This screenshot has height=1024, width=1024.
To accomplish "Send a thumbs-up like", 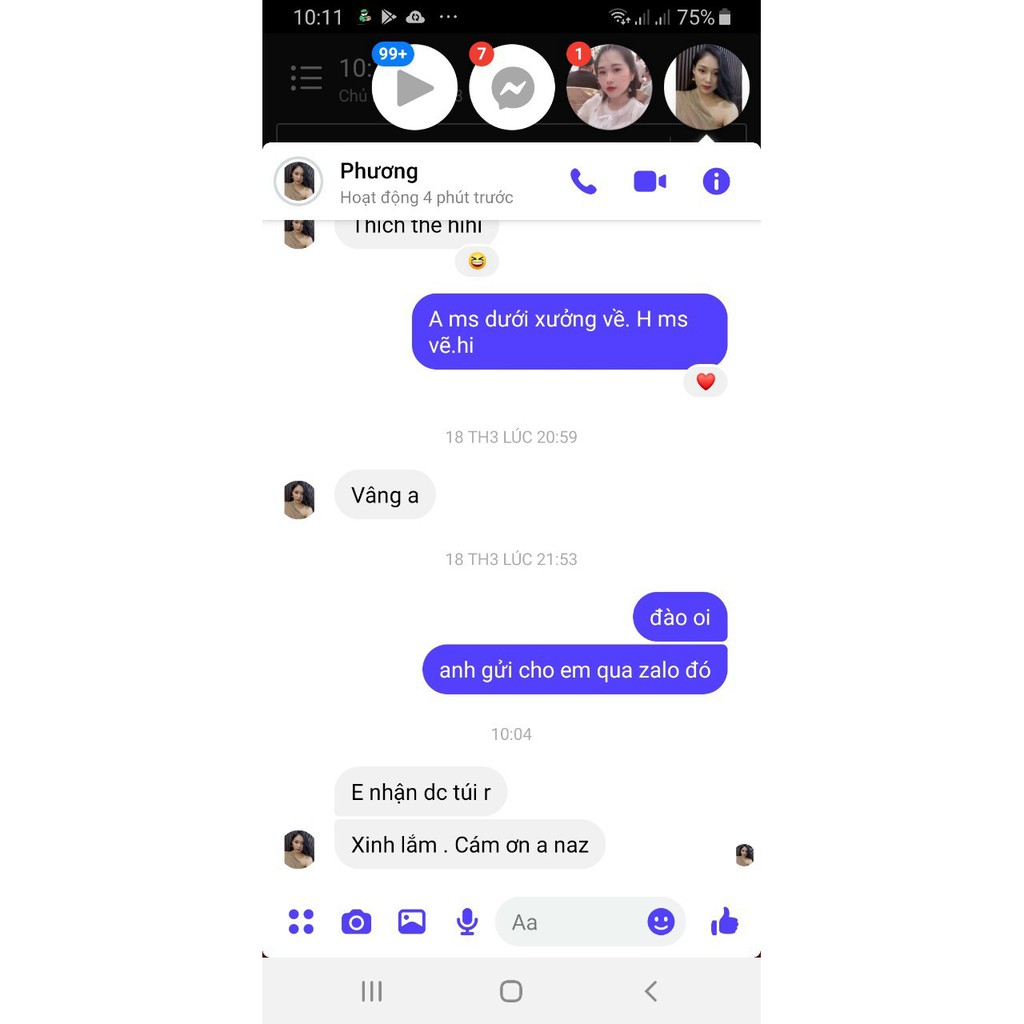I will 725,922.
